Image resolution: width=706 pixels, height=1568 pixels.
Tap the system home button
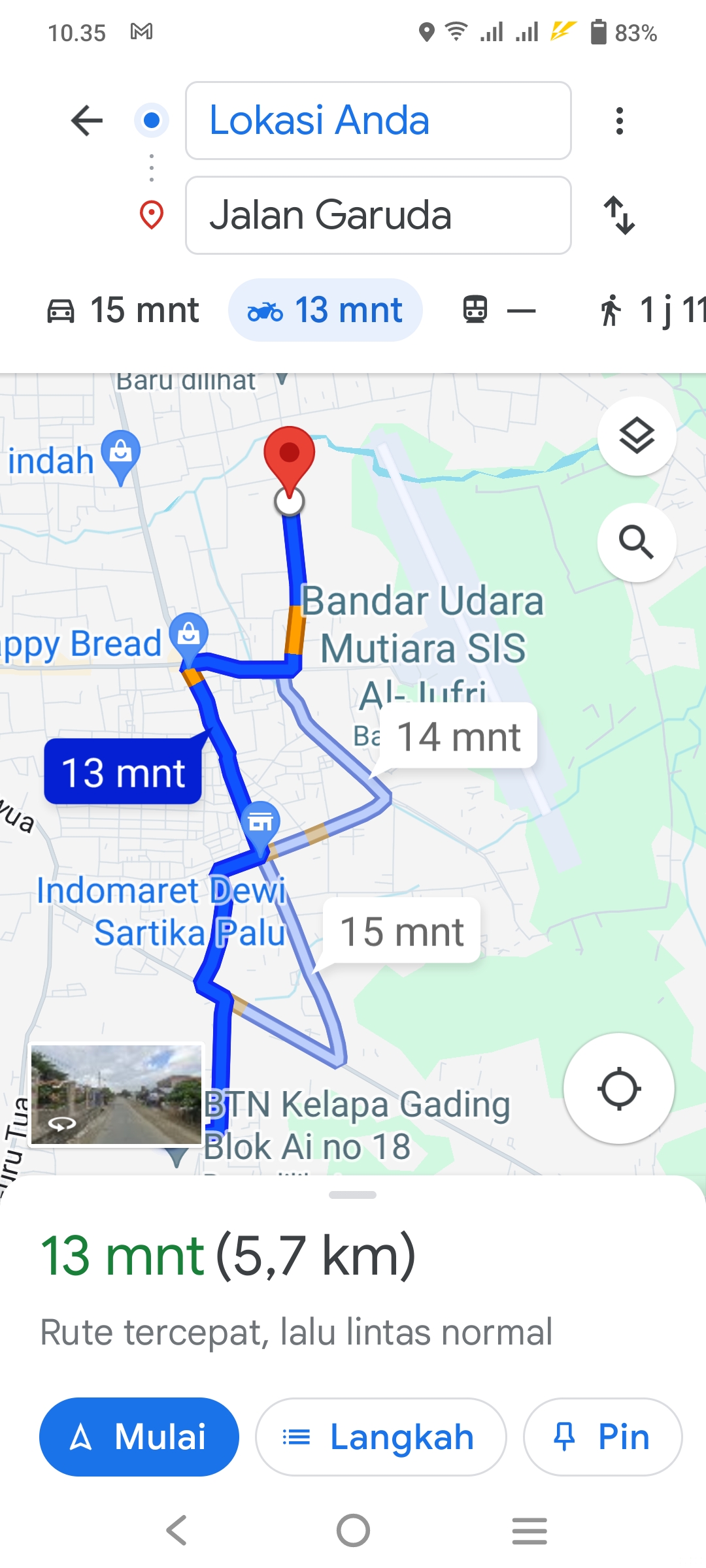(x=354, y=1530)
